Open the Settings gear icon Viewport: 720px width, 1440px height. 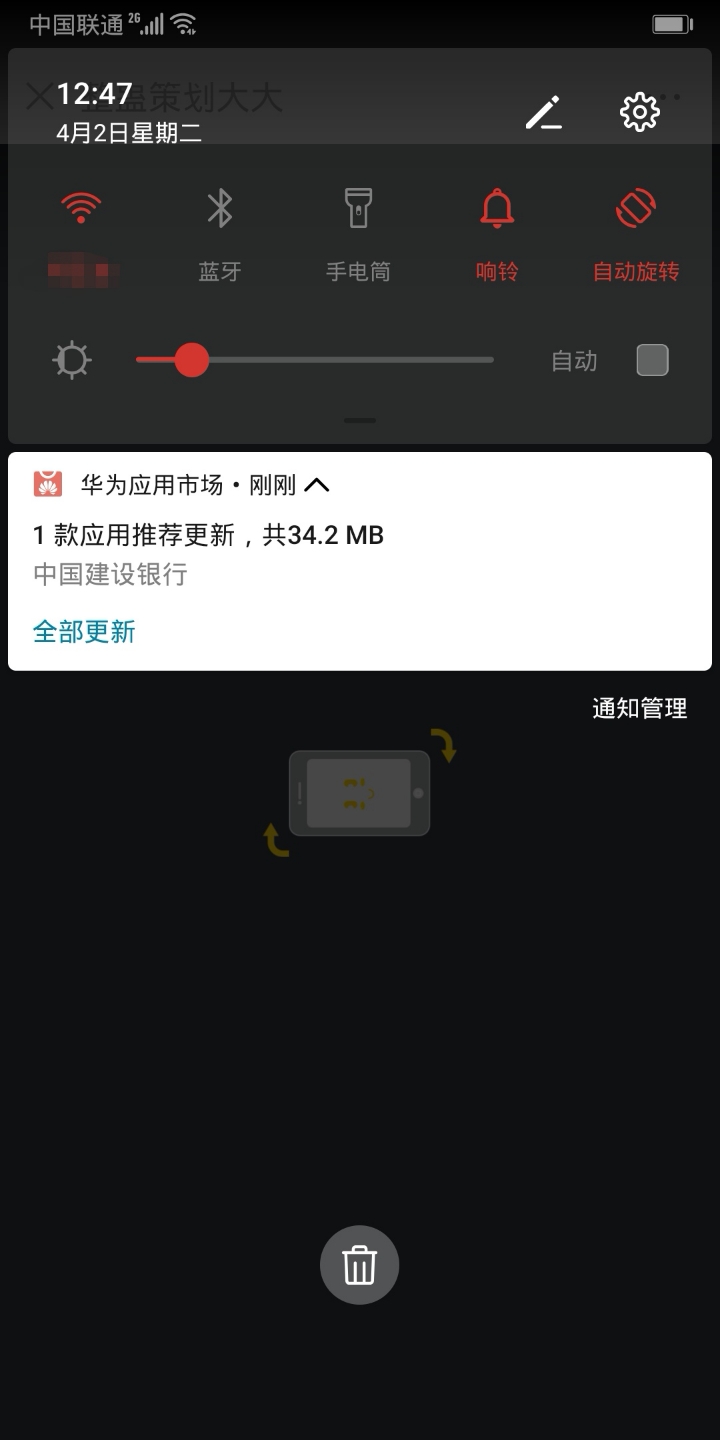click(x=639, y=112)
